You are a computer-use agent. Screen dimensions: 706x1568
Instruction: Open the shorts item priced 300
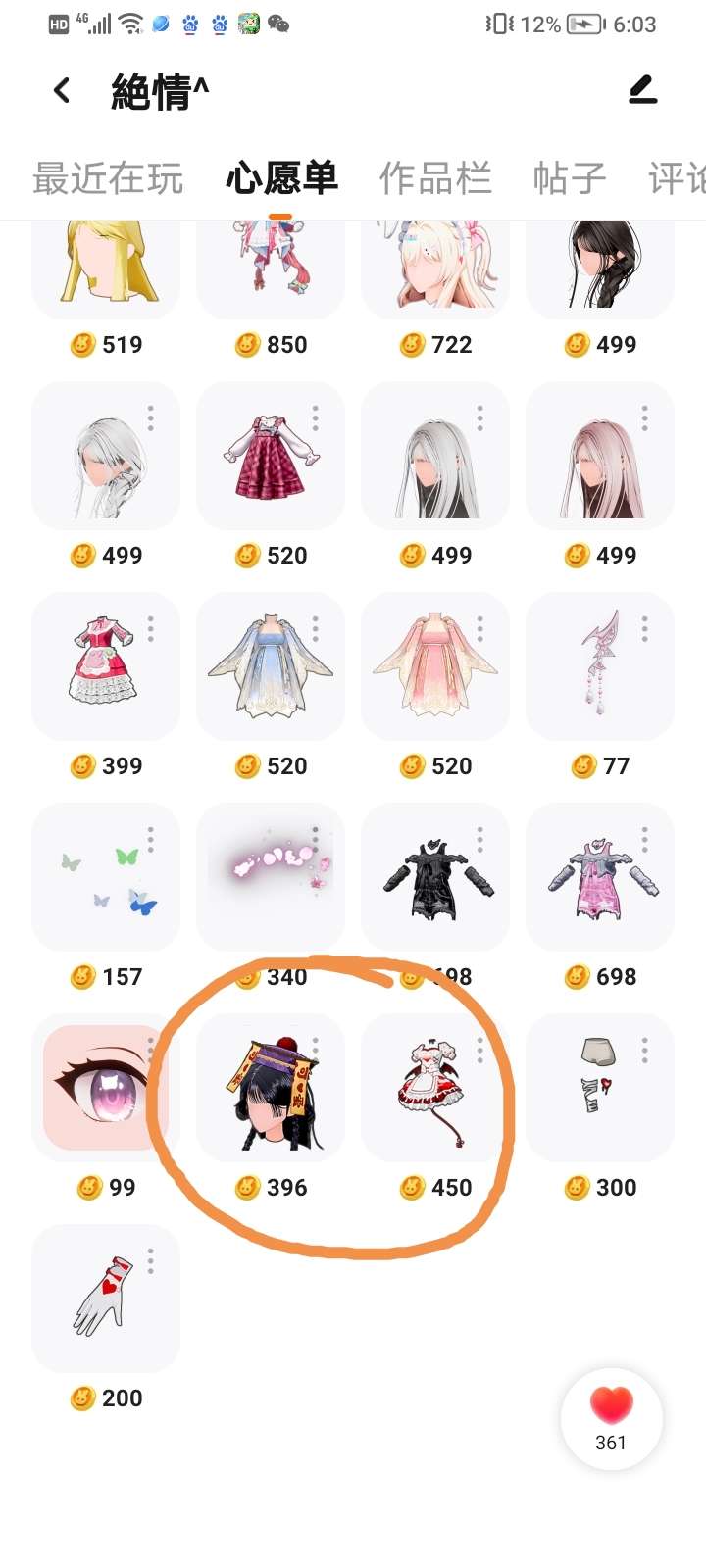[x=599, y=1088]
